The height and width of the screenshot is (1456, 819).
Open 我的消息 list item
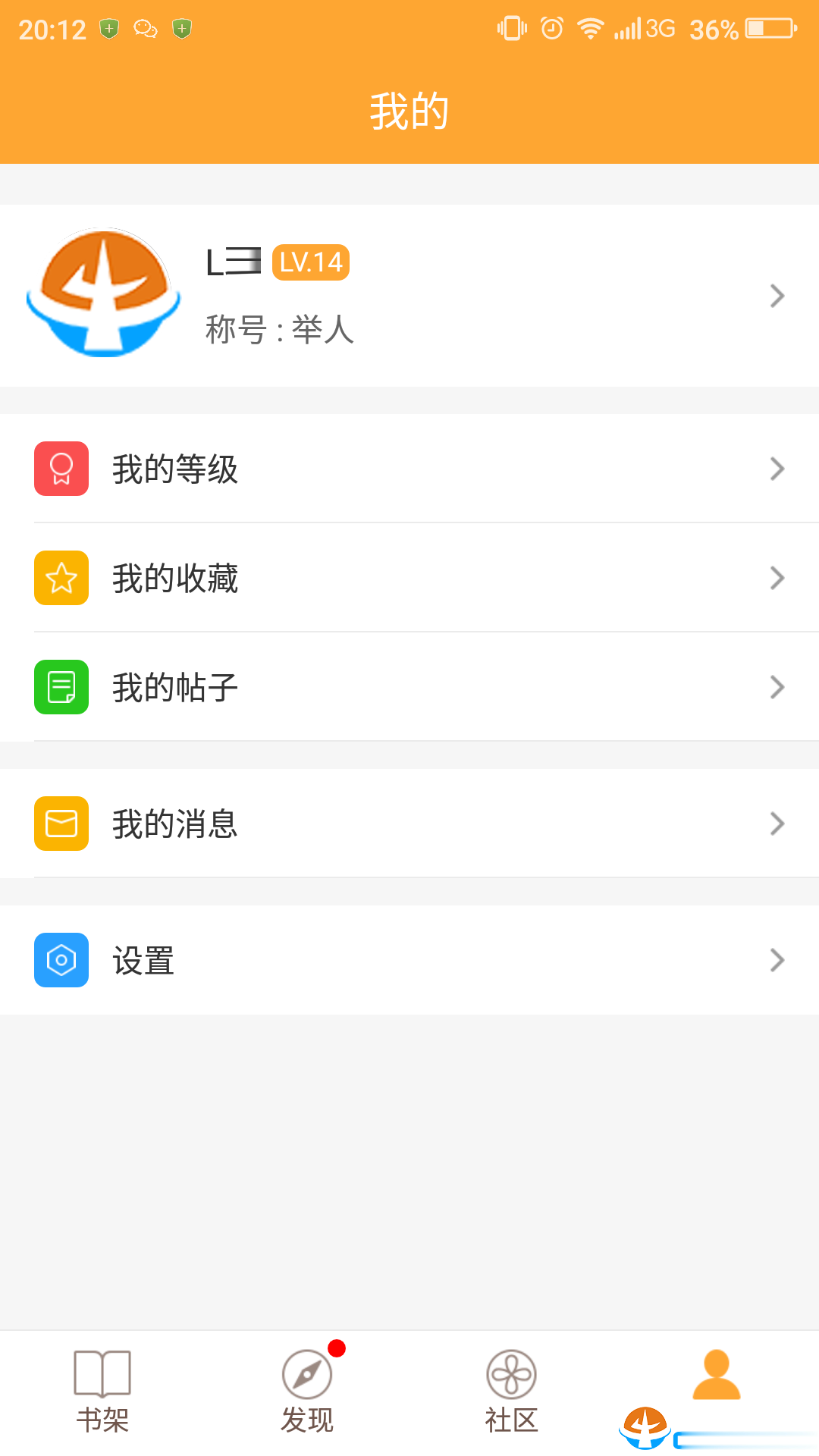pos(409,823)
